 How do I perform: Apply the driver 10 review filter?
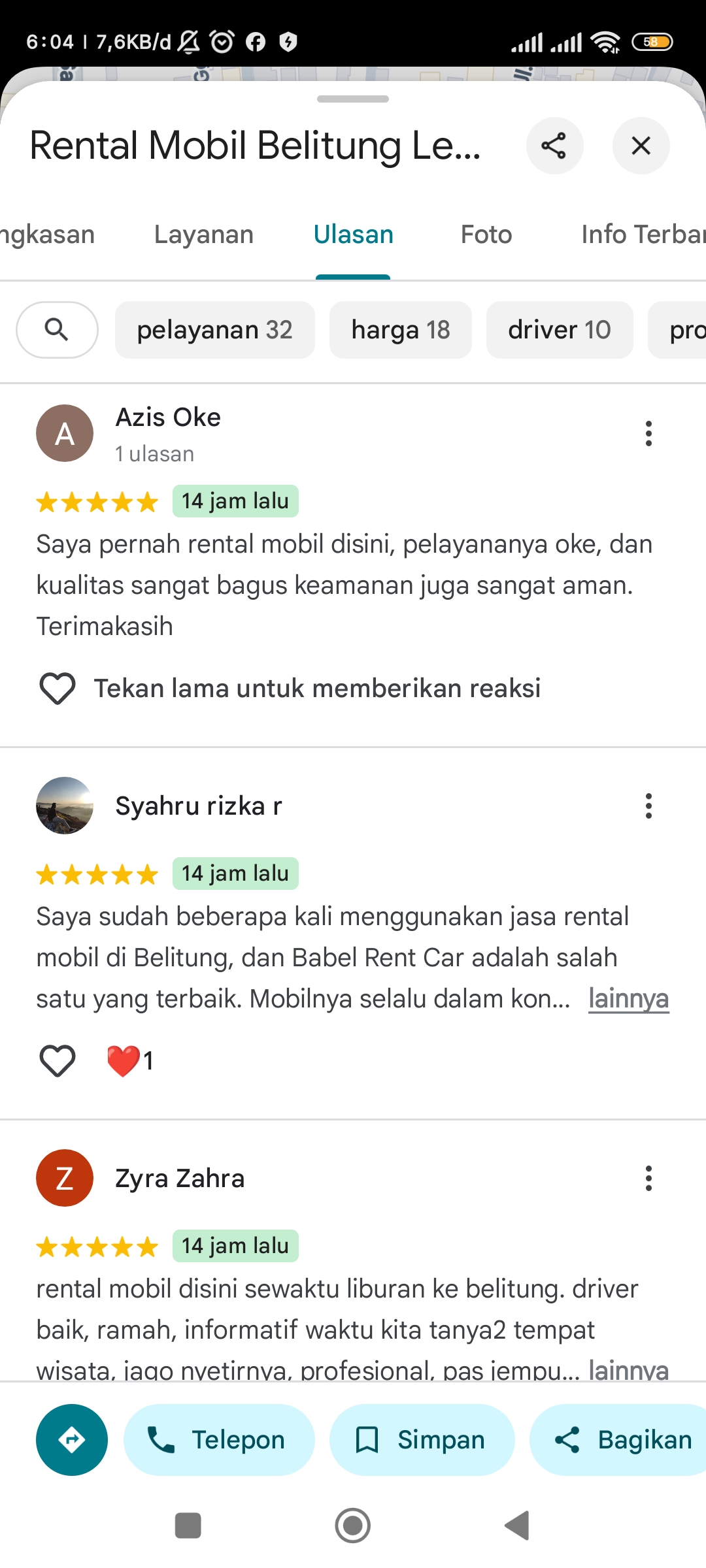[x=560, y=330]
